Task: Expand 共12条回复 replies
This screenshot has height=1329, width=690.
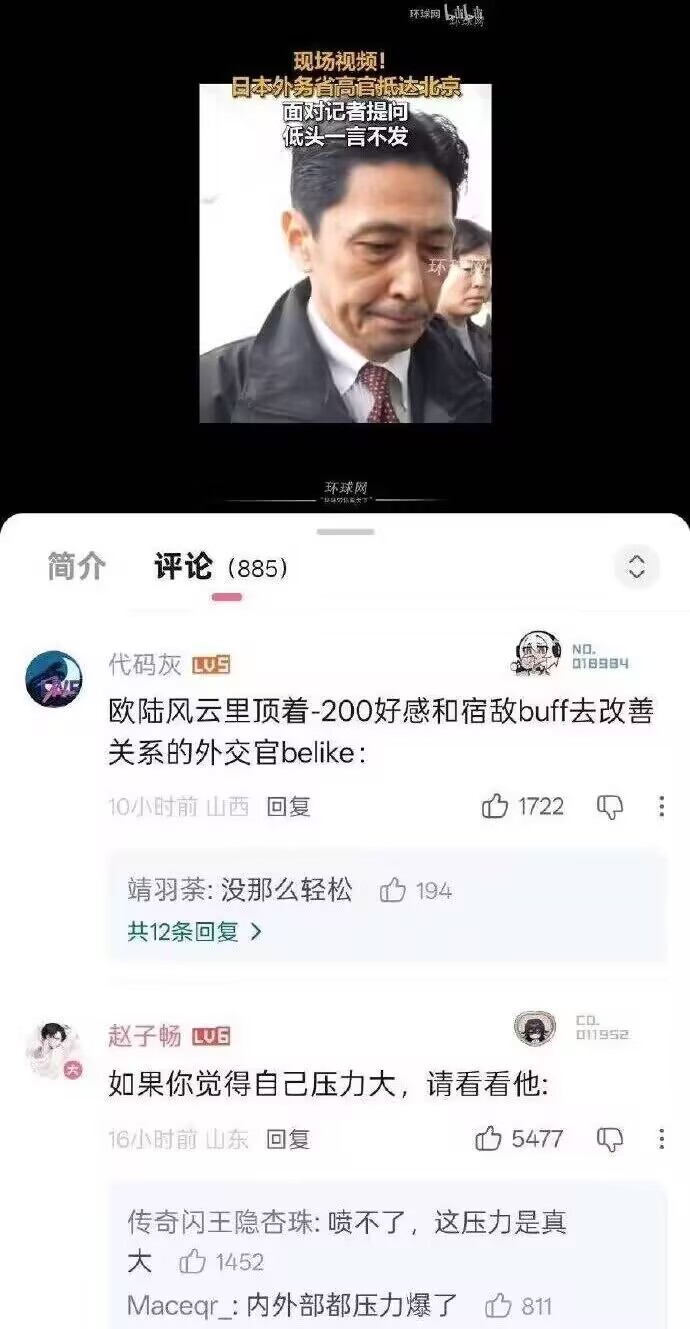Action: pyautogui.click(x=194, y=932)
